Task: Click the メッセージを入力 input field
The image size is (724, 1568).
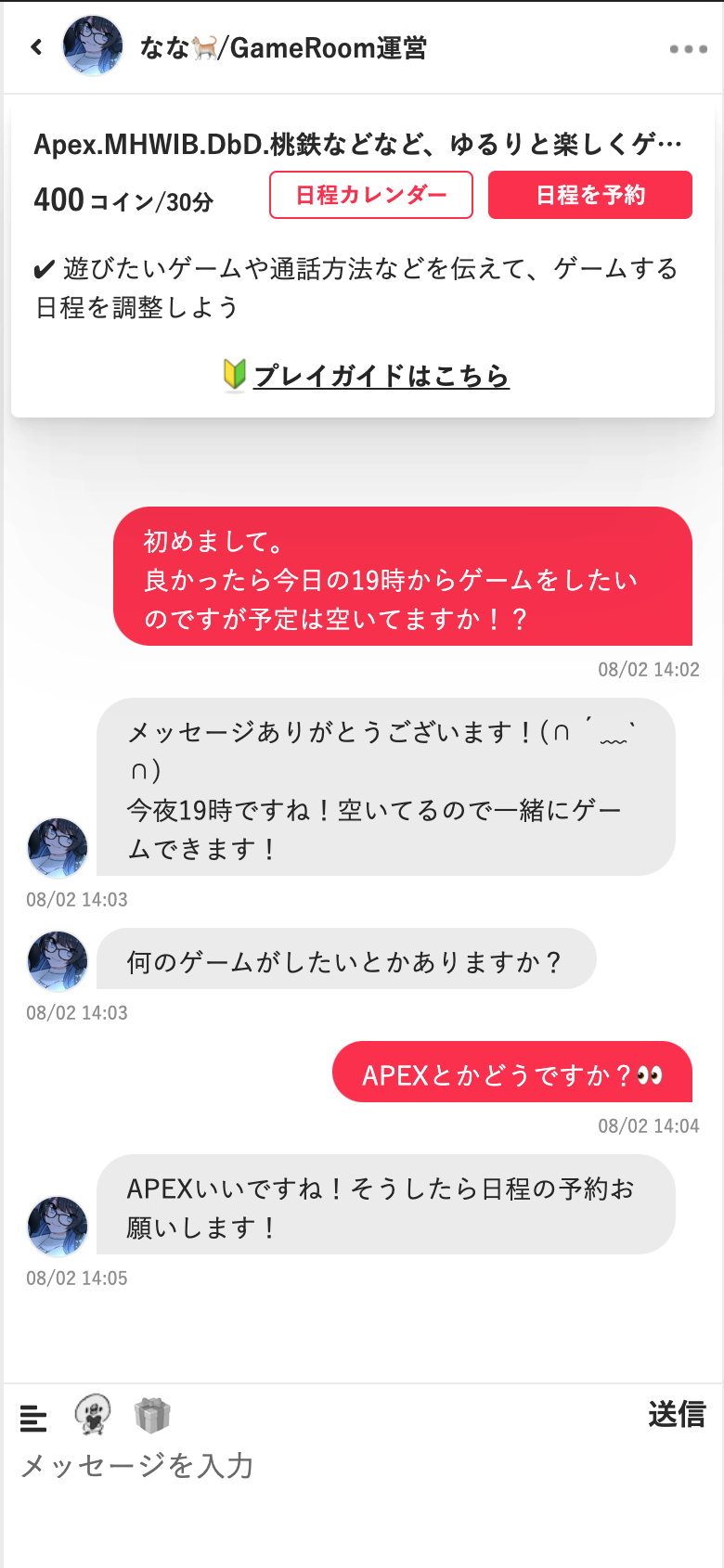Action: coord(137,1467)
